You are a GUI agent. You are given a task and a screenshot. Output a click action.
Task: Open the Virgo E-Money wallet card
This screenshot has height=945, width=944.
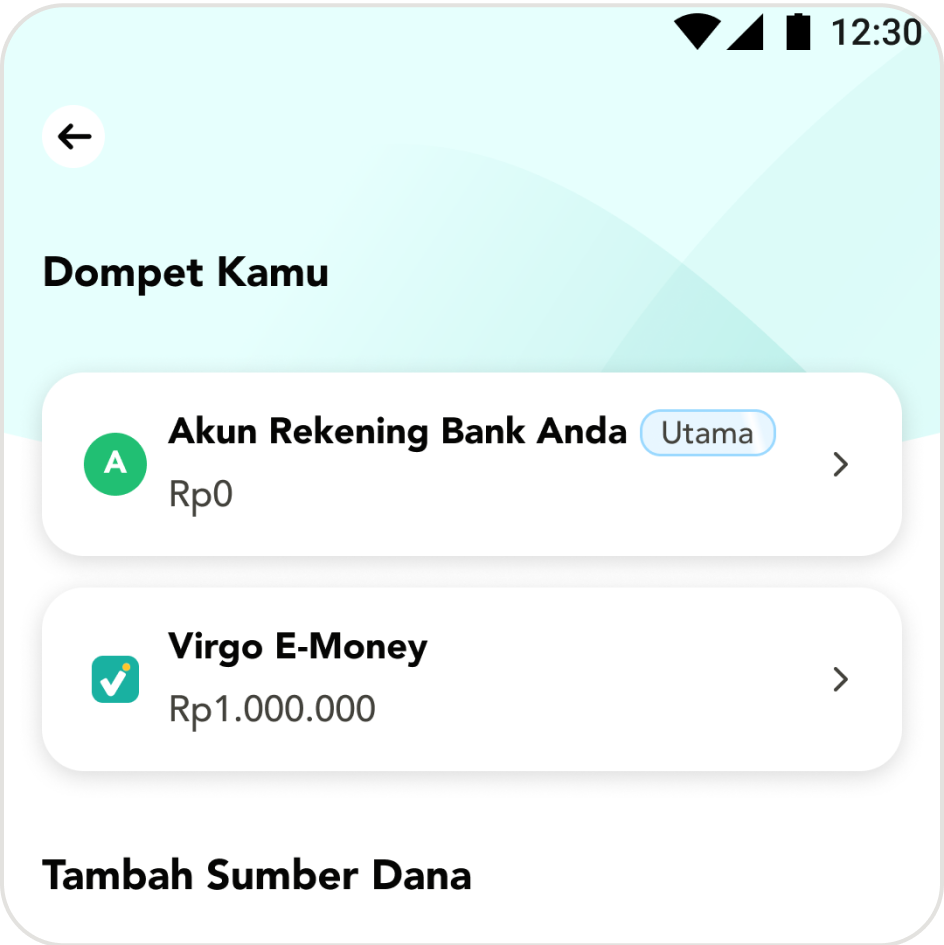tap(471, 679)
